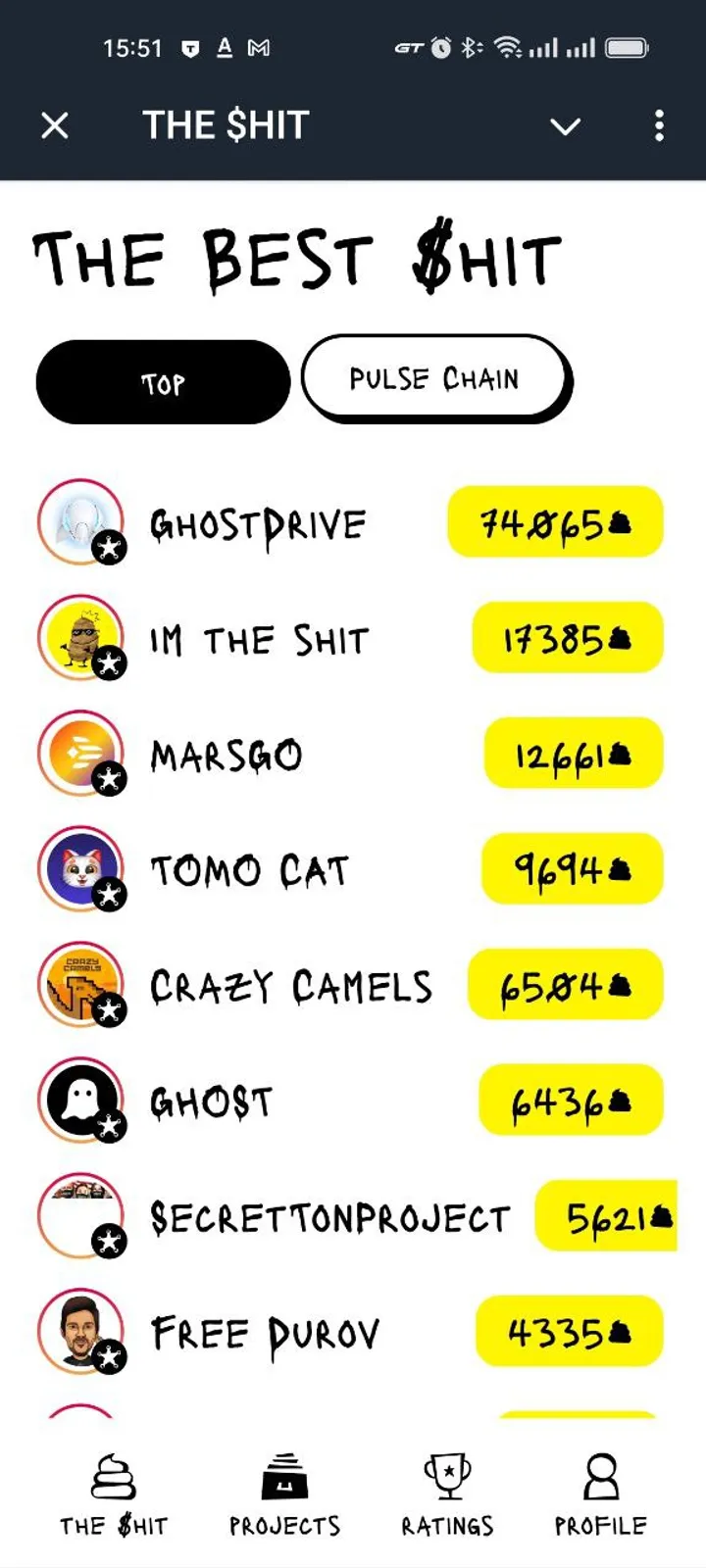Open the Ratings tab
706x1568 pixels.
(447, 1495)
